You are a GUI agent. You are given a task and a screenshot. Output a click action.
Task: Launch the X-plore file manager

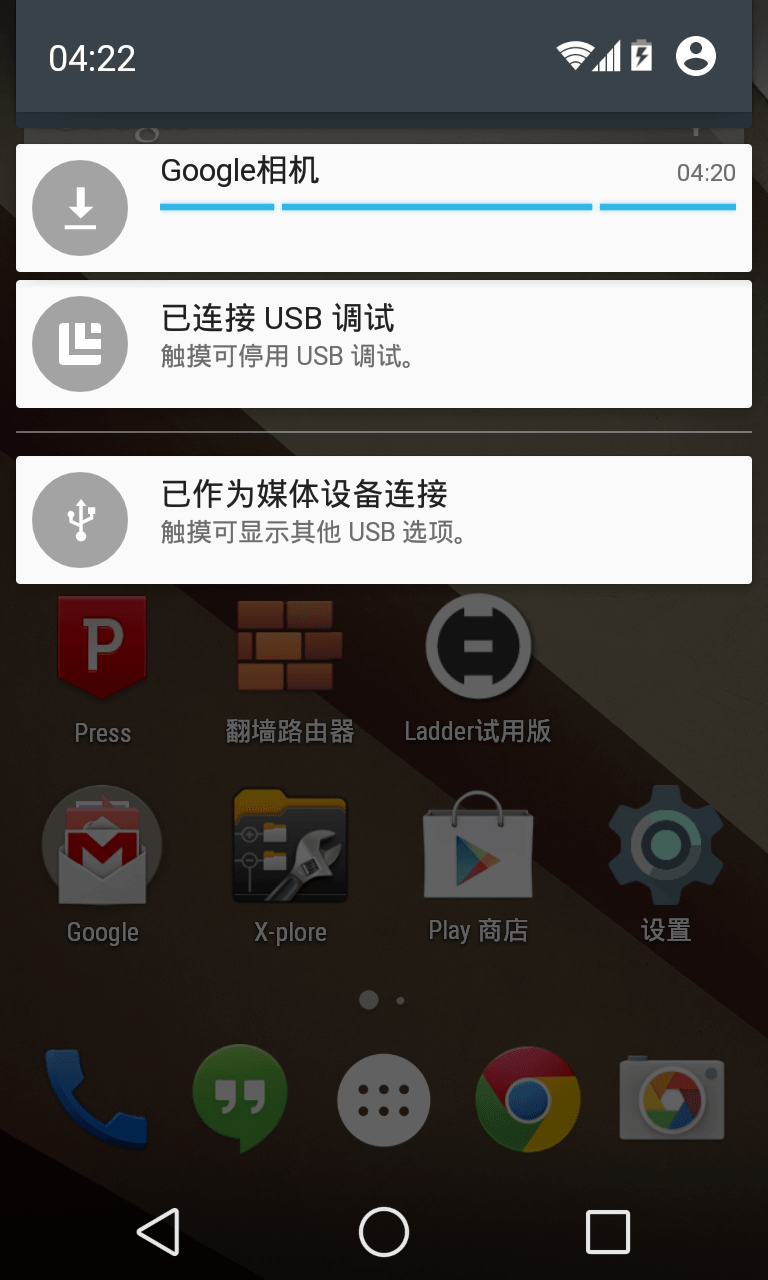(290, 848)
